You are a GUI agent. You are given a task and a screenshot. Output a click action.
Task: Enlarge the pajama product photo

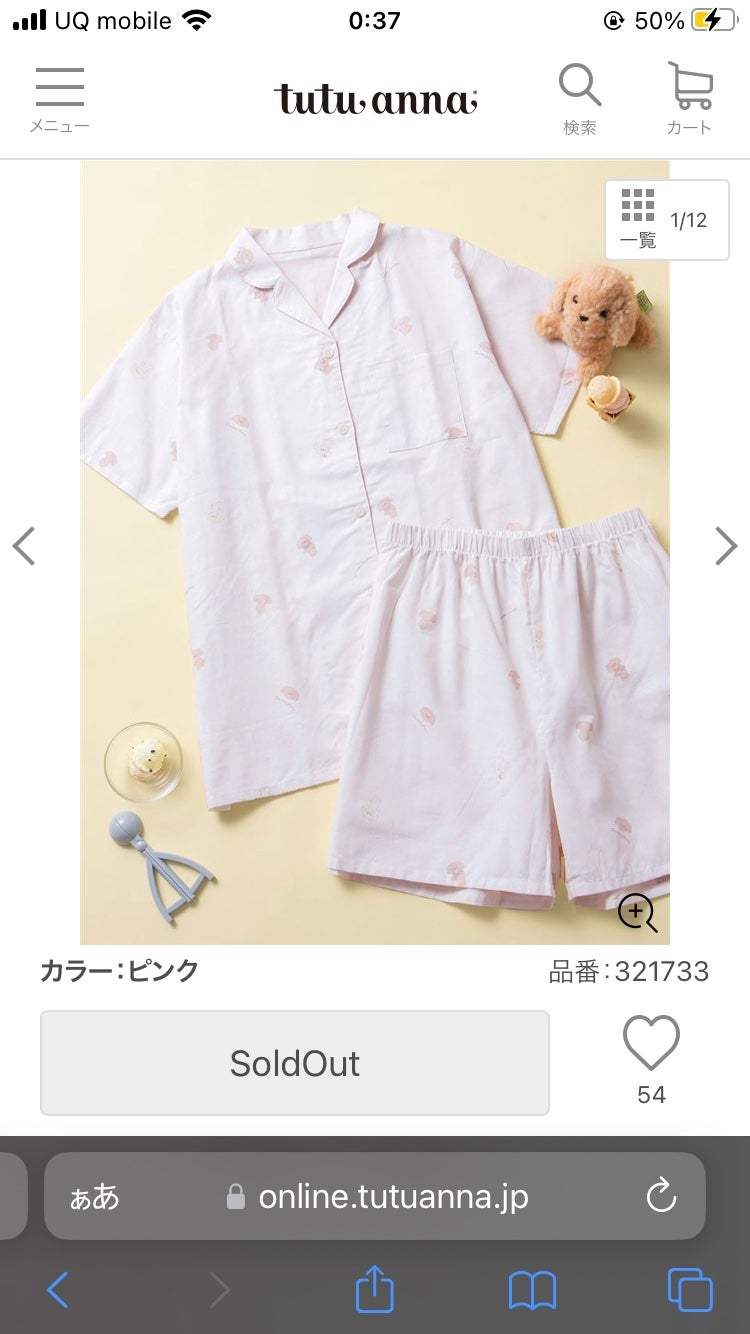(637, 912)
